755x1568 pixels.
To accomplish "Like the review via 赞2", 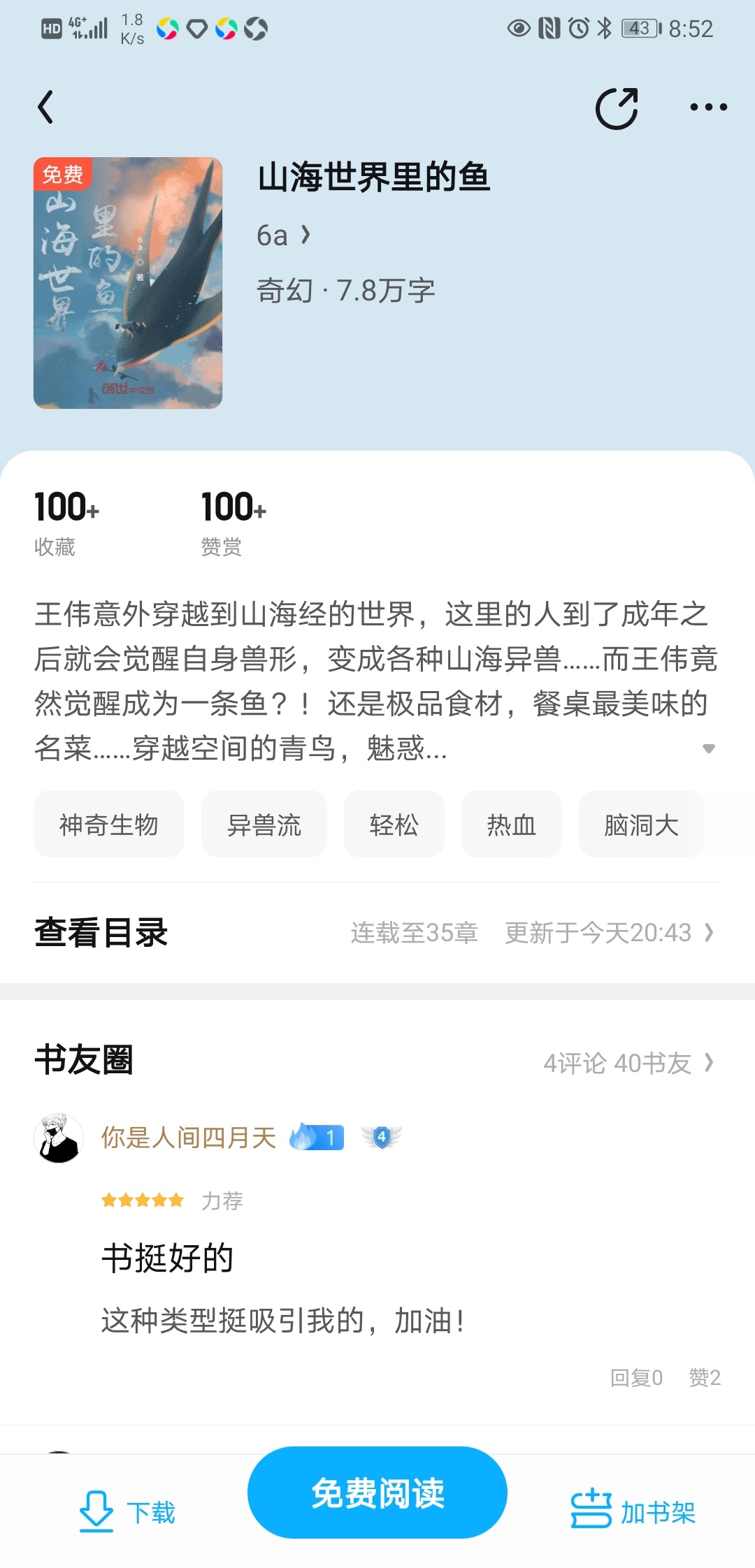I will (x=704, y=1377).
